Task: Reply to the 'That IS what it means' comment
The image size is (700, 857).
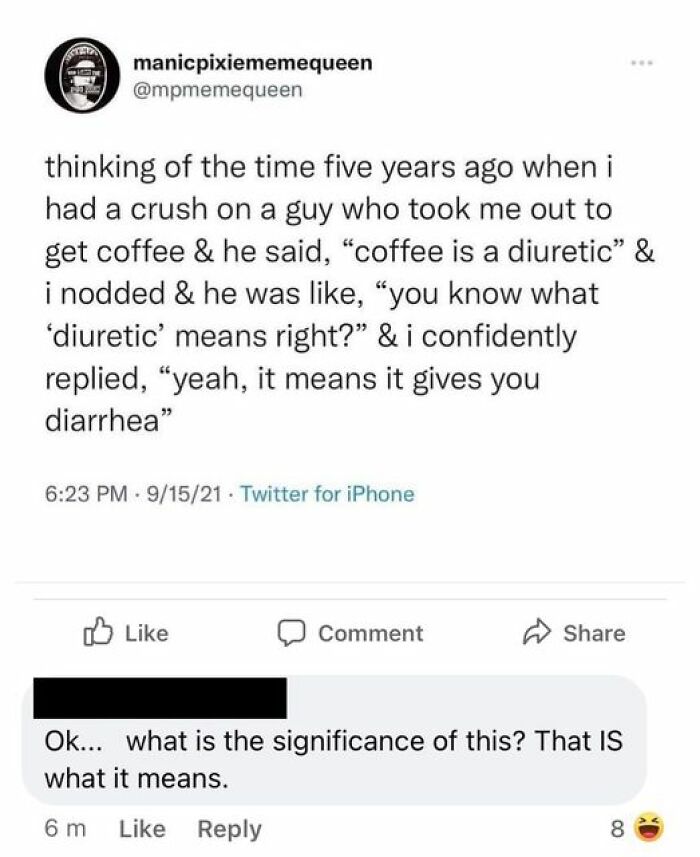Action: point(228,829)
